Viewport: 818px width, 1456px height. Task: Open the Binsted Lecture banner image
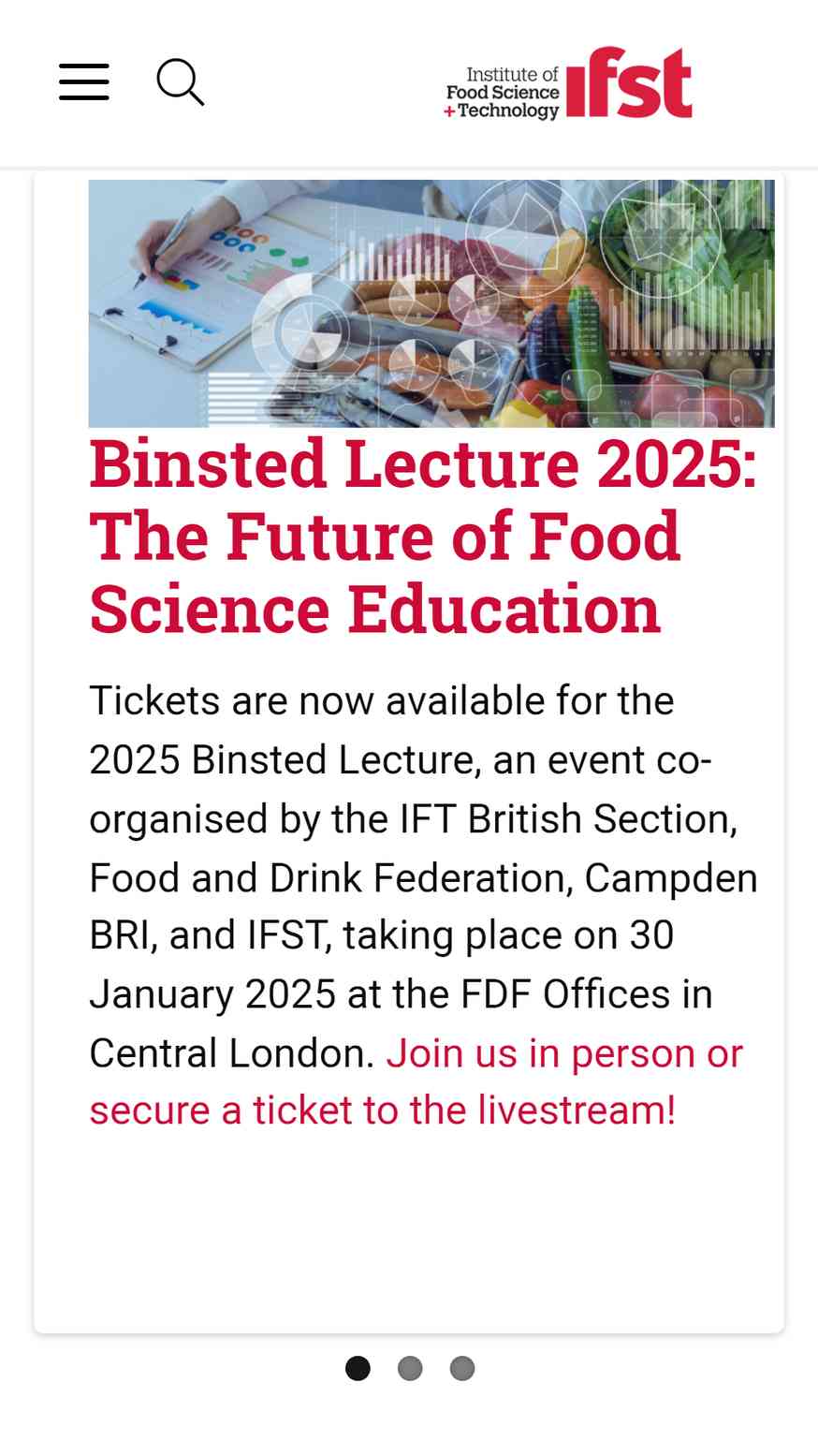point(431,303)
